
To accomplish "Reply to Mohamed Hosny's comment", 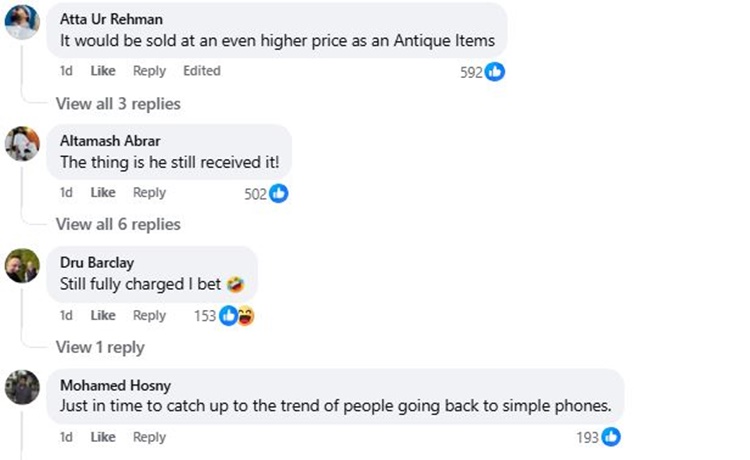I will [149, 437].
